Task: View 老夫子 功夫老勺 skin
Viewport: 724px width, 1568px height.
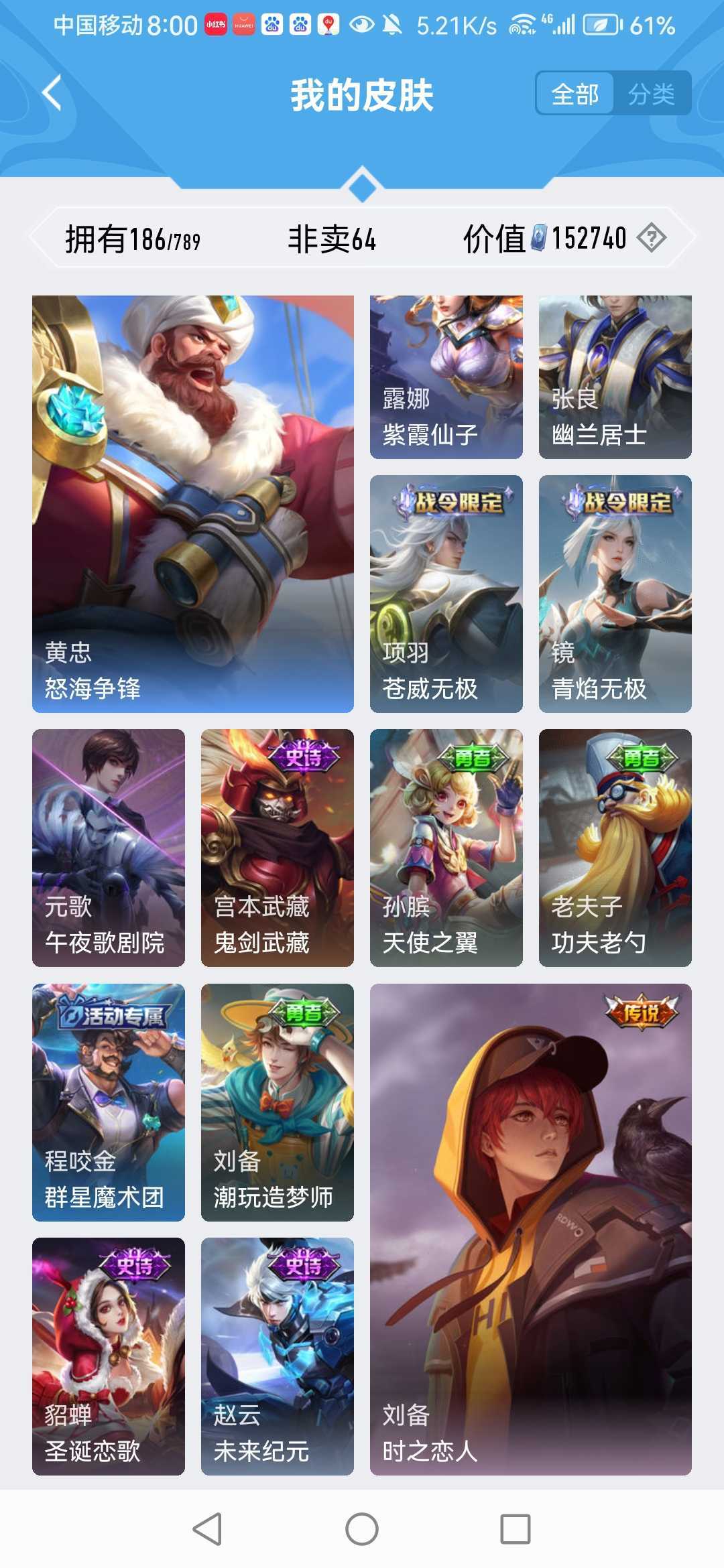Action: tap(615, 848)
